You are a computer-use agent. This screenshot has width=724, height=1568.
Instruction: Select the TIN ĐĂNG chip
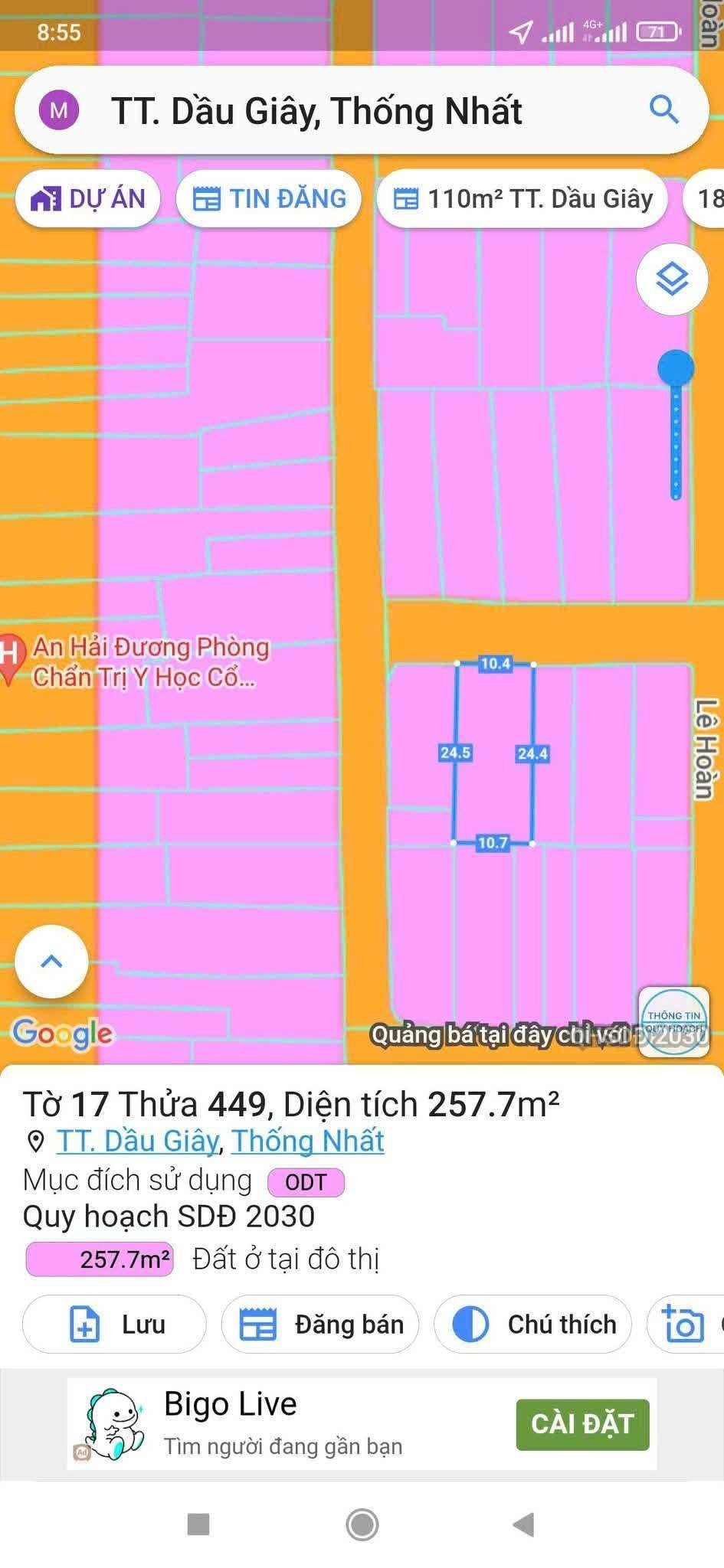[269, 199]
